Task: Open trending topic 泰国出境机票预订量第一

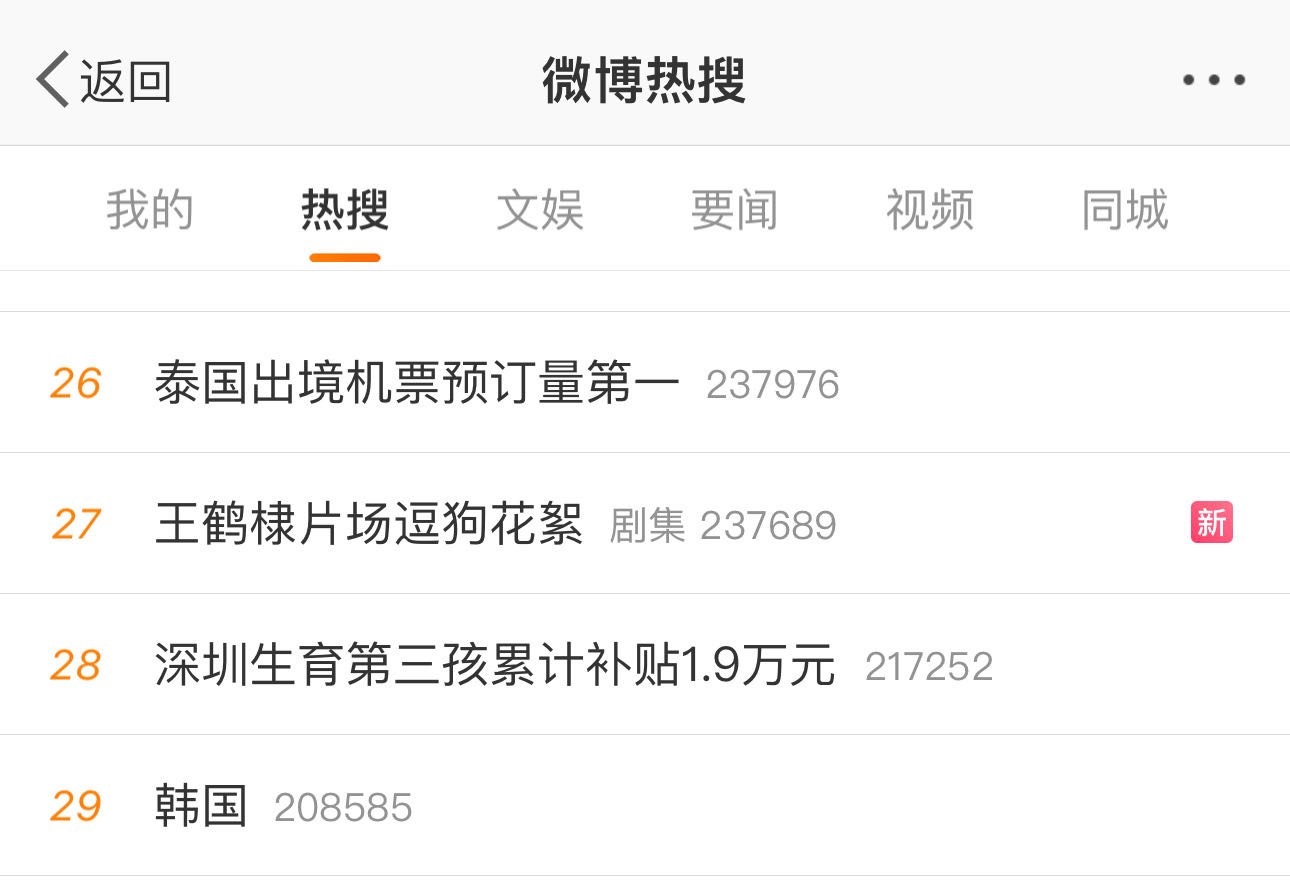Action: [417, 383]
